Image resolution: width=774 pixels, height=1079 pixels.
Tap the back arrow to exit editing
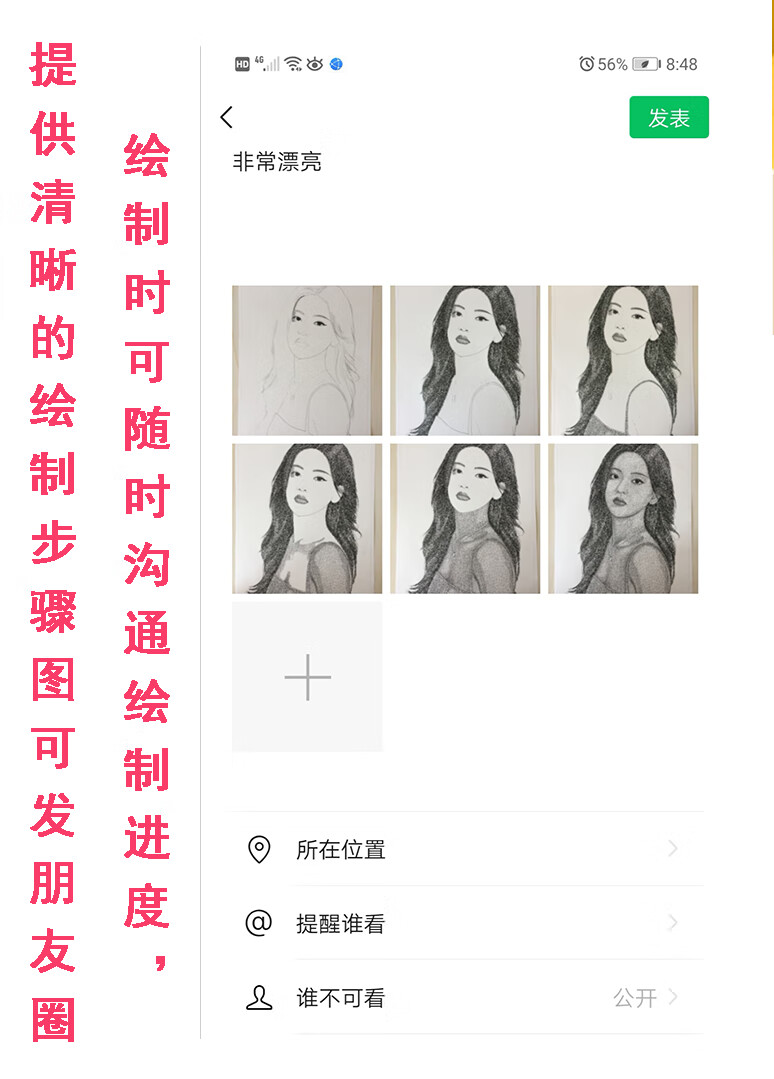point(227,117)
